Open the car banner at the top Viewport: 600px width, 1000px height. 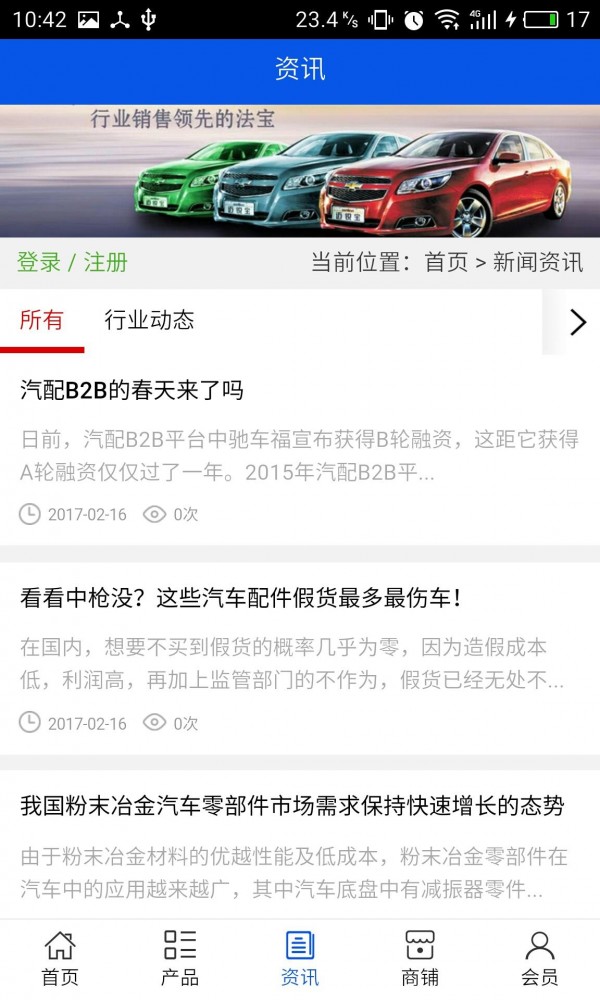[x=300, y=171]
